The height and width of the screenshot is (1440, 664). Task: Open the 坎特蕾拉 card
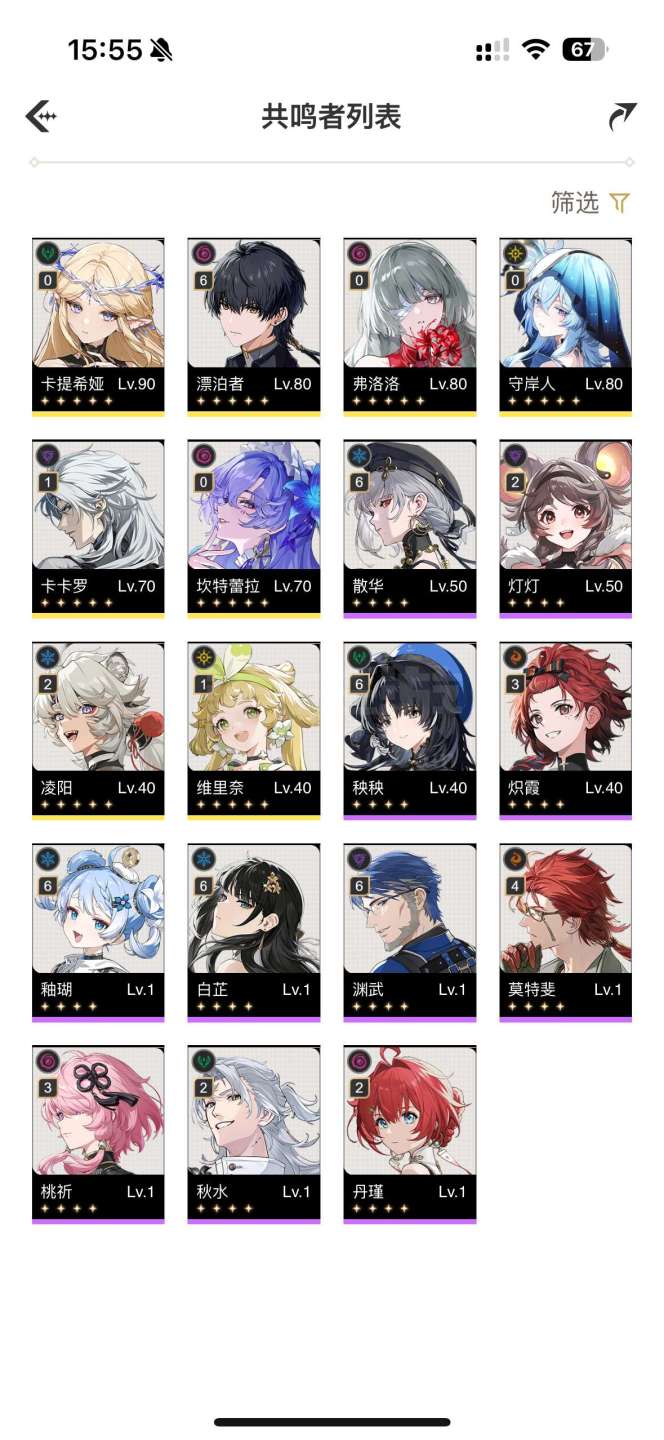[254, 529]
